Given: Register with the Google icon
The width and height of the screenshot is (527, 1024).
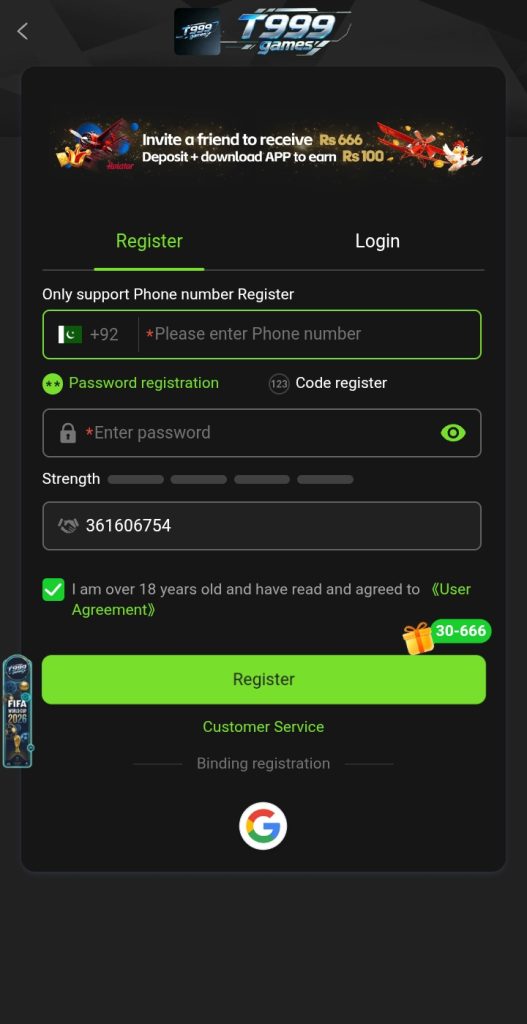Looking at the screenshot, I should coord(263,826).
